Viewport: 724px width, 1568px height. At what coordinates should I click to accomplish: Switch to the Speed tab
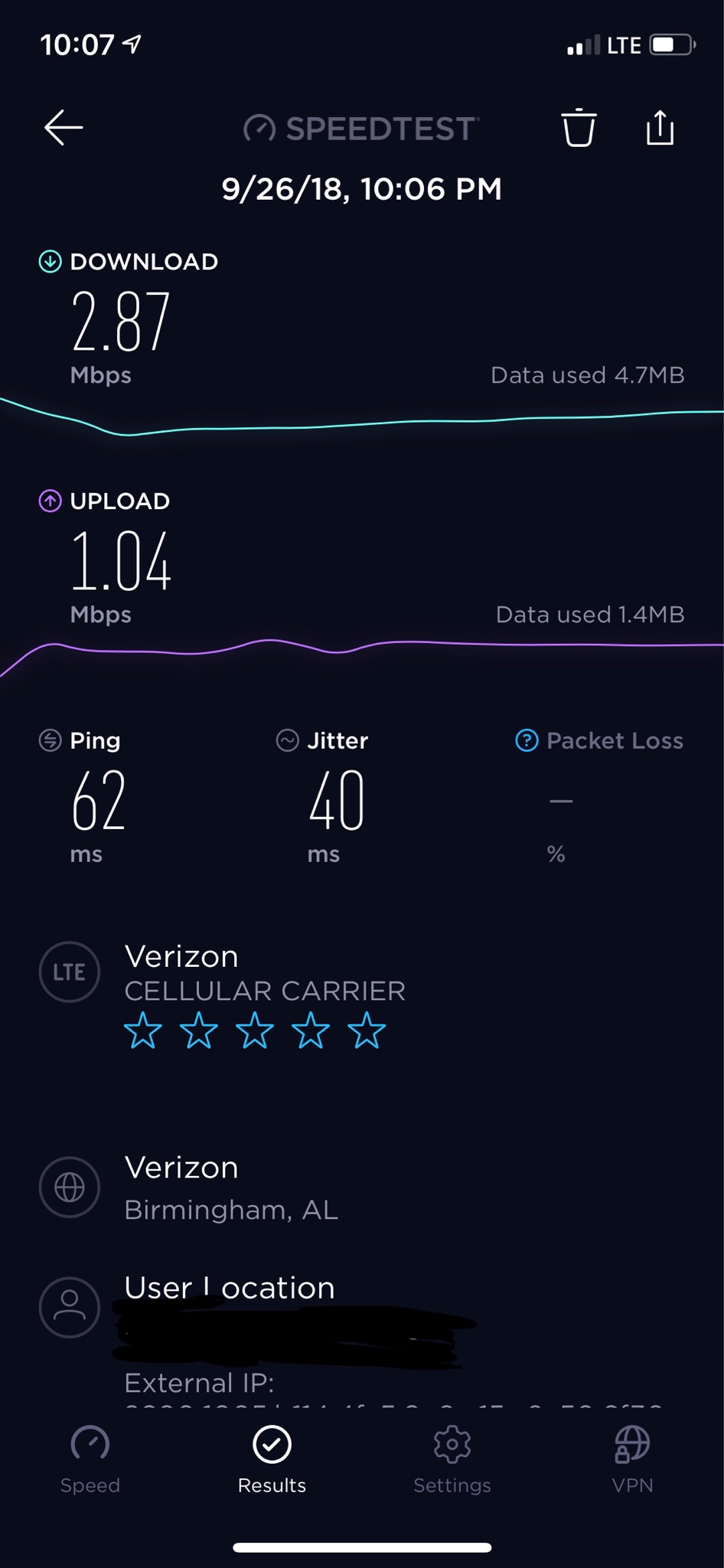tap(90, 1460)
